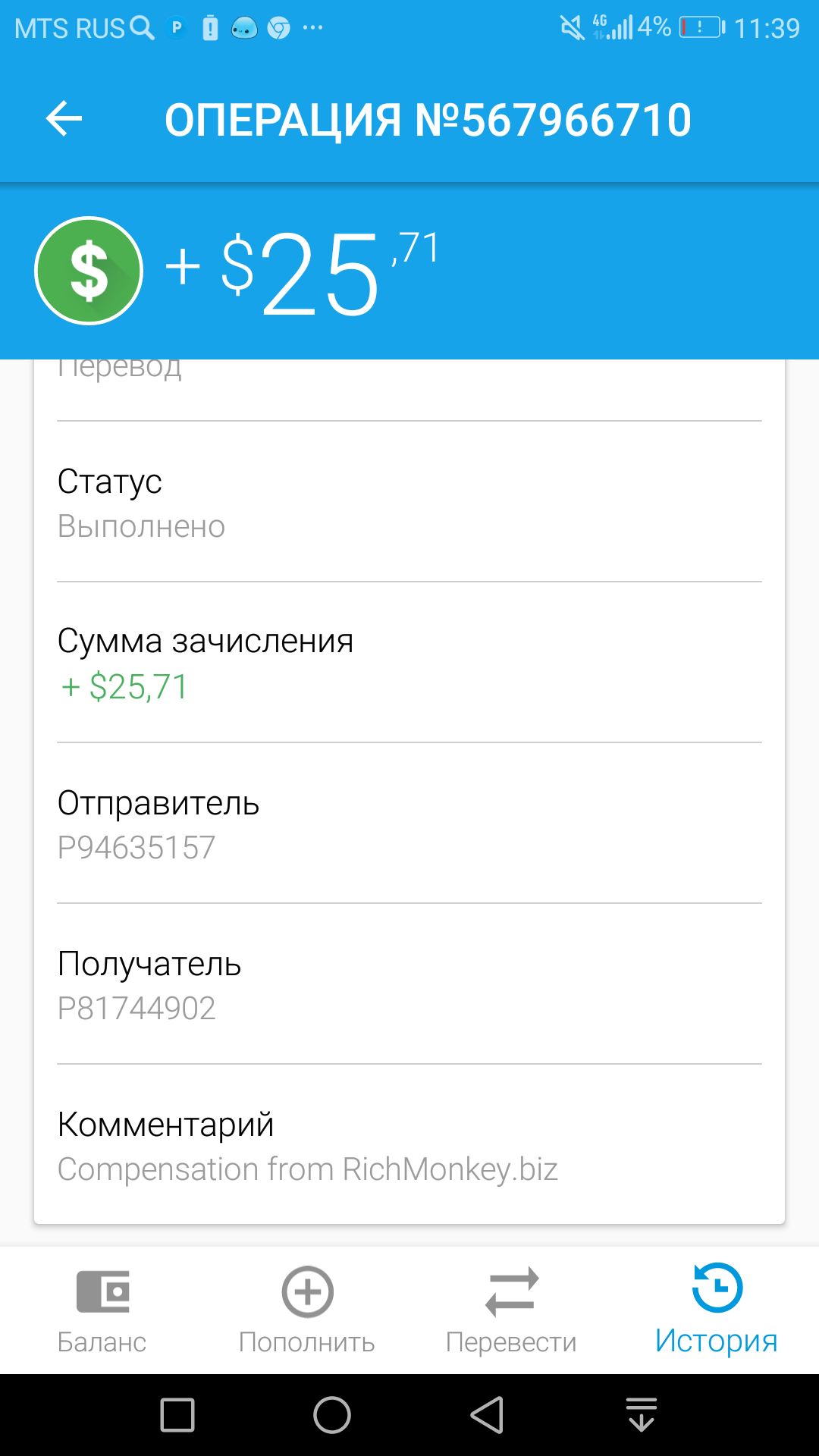Viewport: 819px width, 1456px height.
Task: Open the История tab
Action: [x=717, y=1310]
